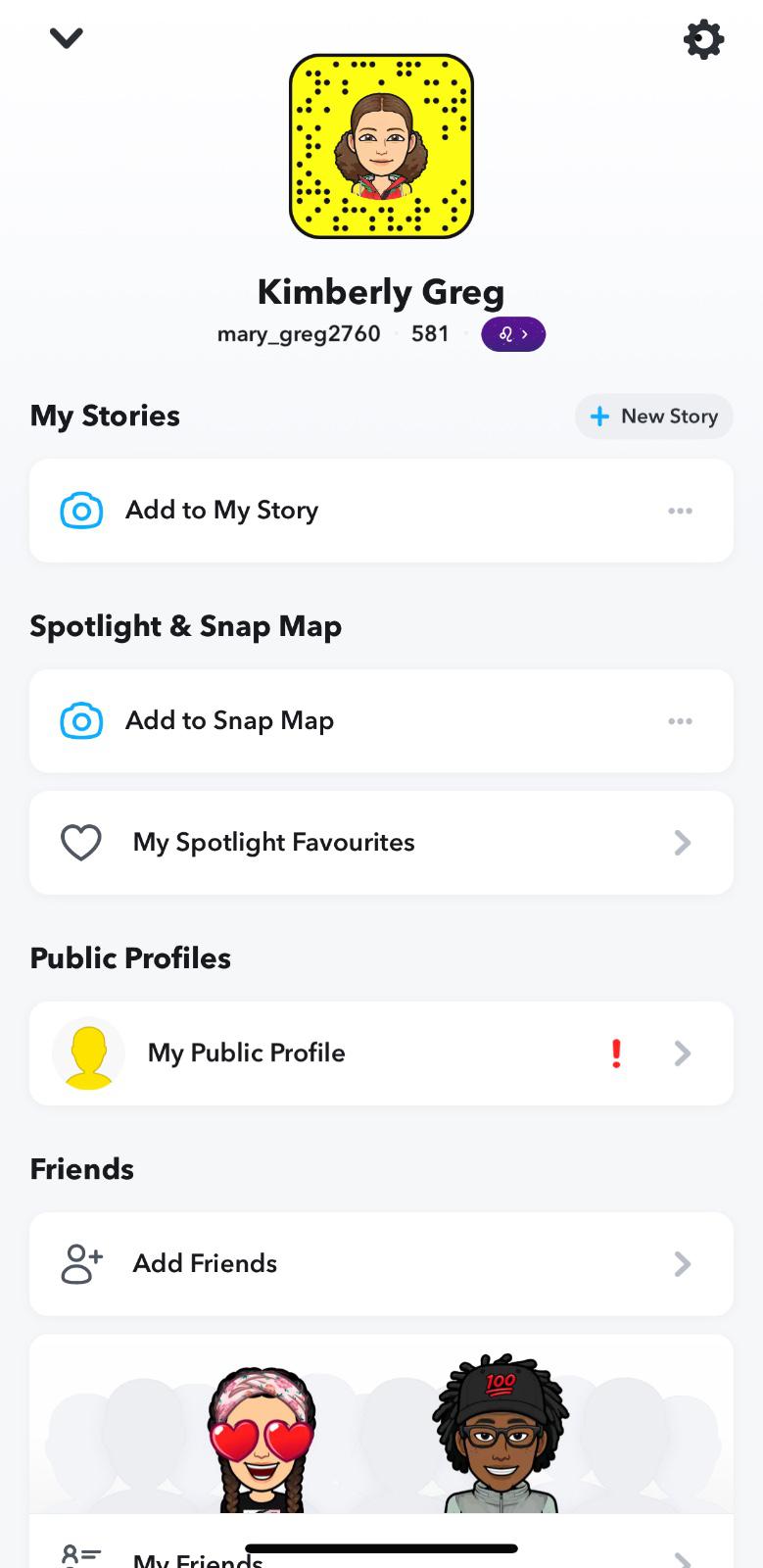Choose Add to Snap Map

229,721
